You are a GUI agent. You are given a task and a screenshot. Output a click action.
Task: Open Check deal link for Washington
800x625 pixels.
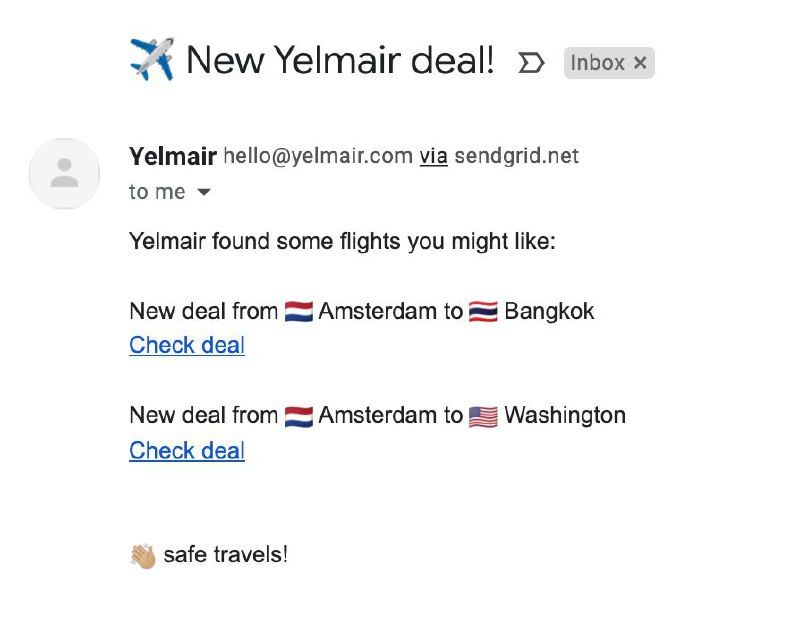coord(187,450)
